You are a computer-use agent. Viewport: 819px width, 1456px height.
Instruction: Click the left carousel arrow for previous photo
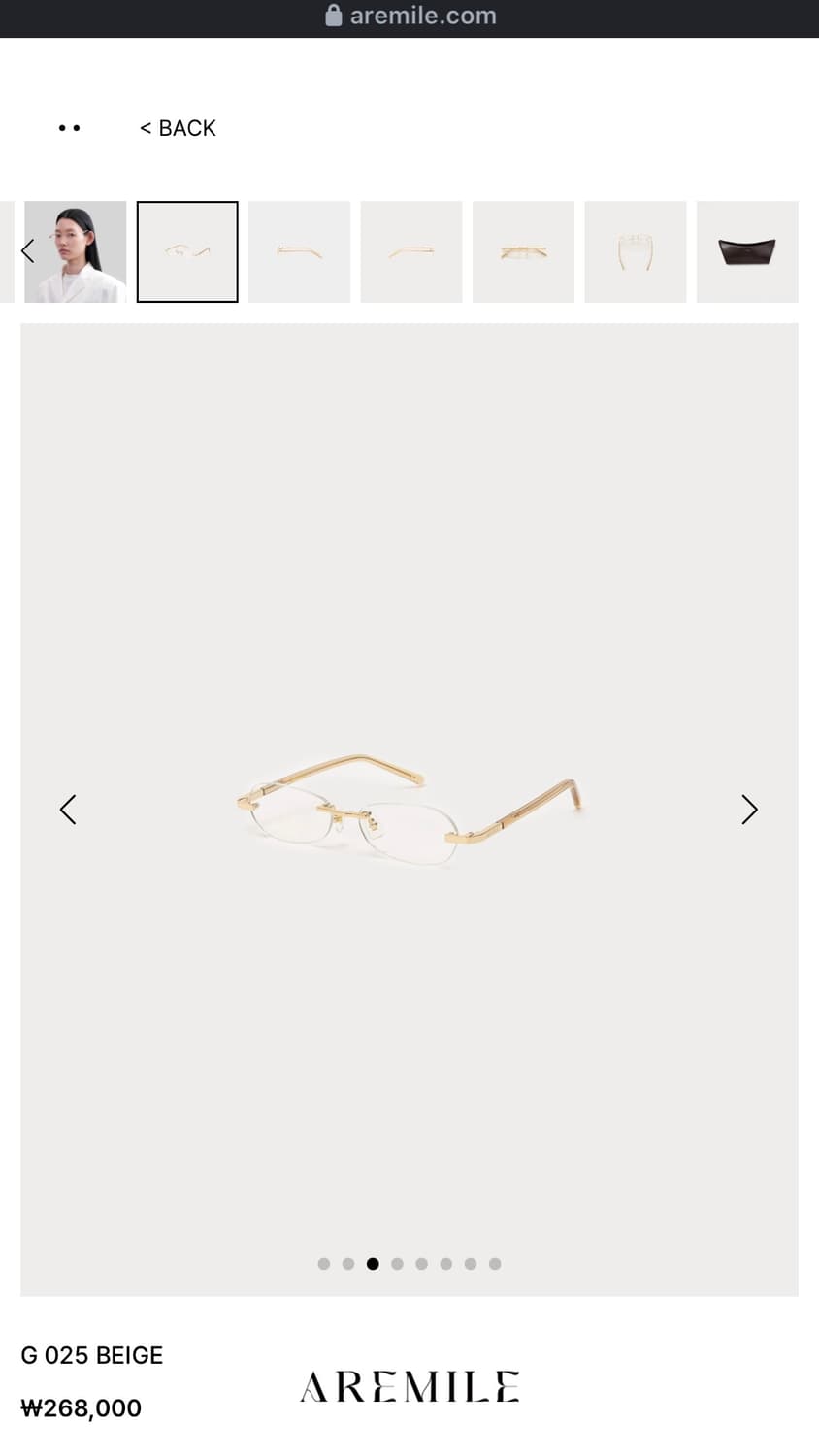pyautogui.click(x=68, y=809)
